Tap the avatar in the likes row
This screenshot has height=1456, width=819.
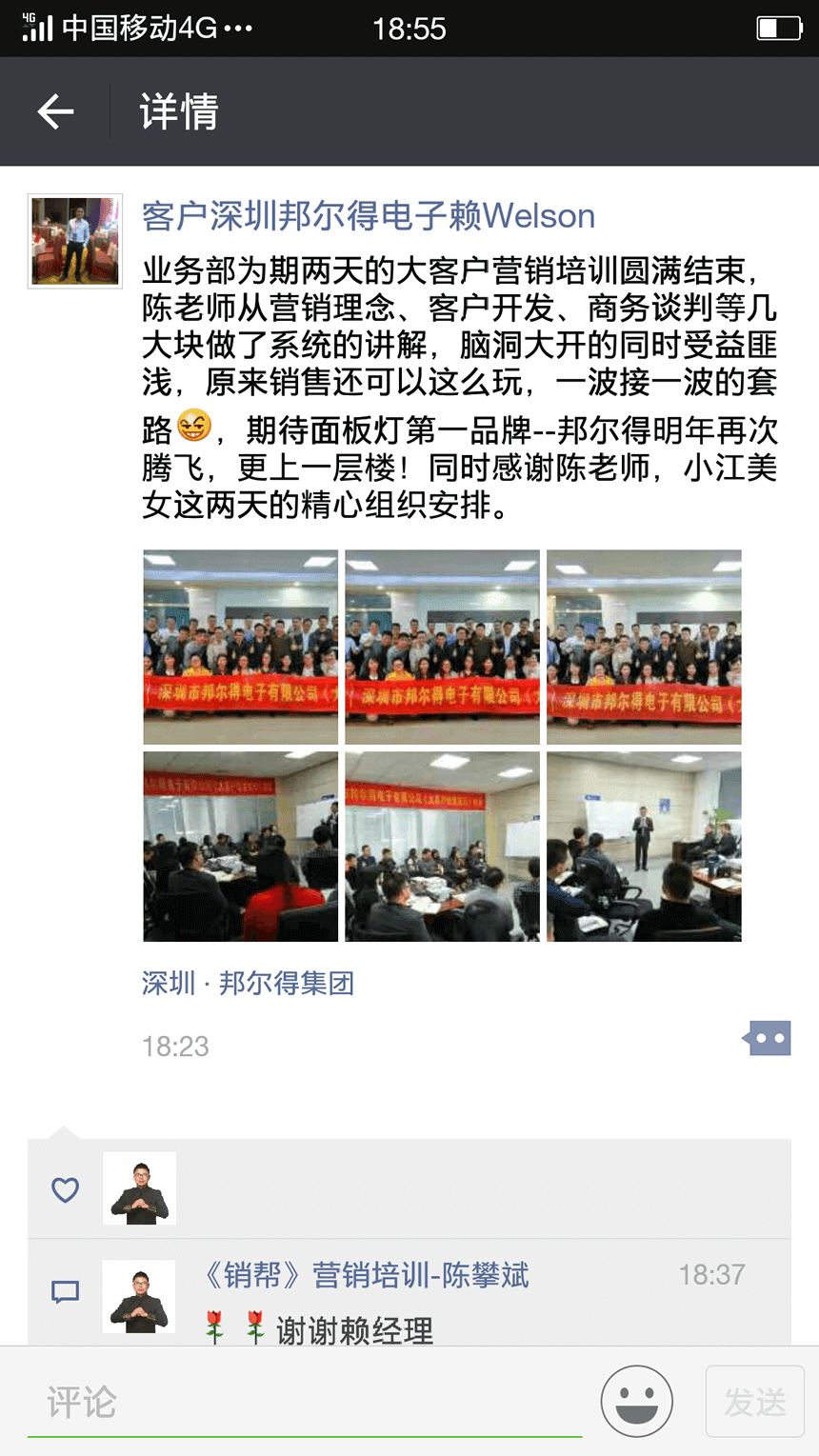[x=140, y=1188]
